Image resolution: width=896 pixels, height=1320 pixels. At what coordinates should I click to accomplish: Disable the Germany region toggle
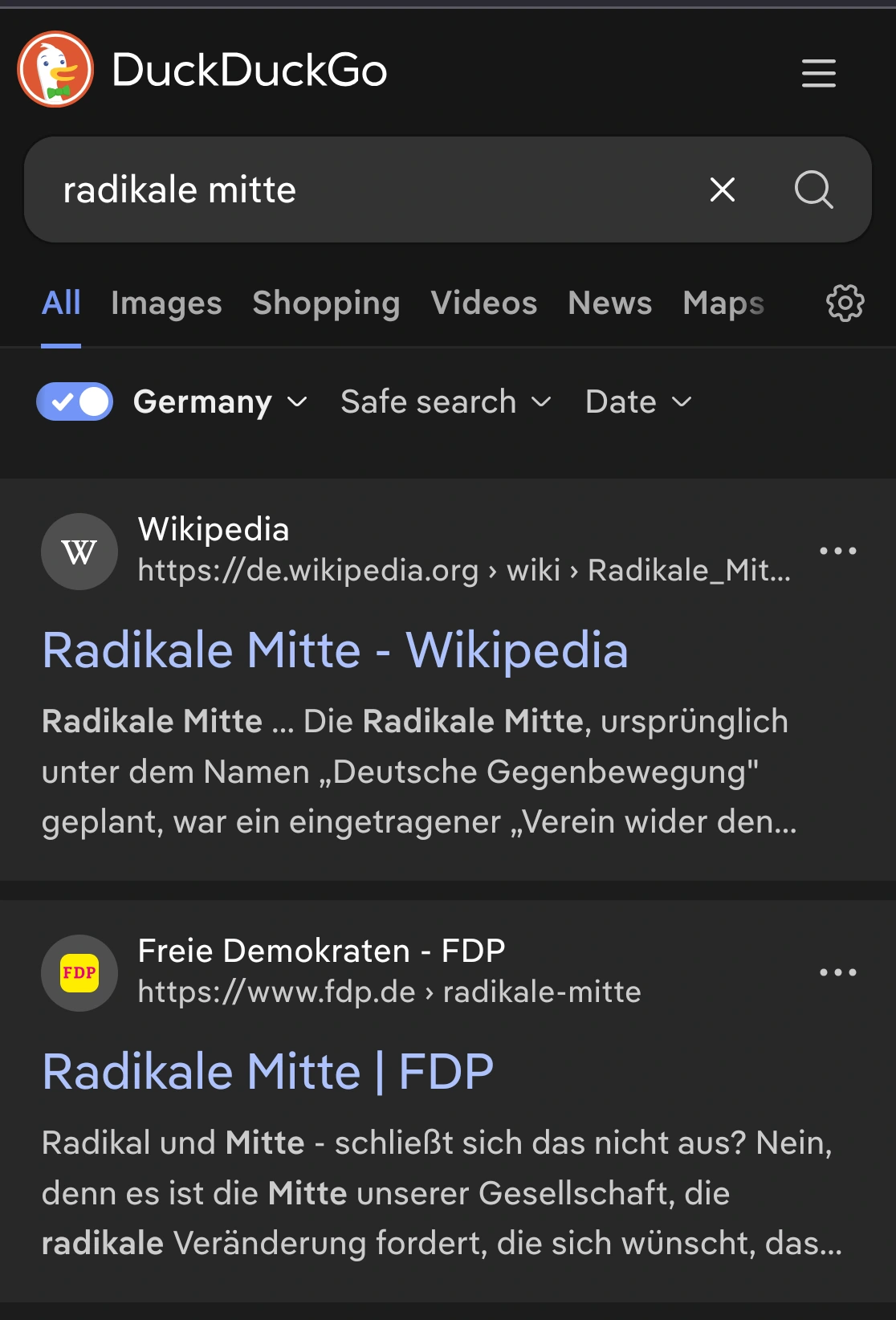click(x=75, y=401)
